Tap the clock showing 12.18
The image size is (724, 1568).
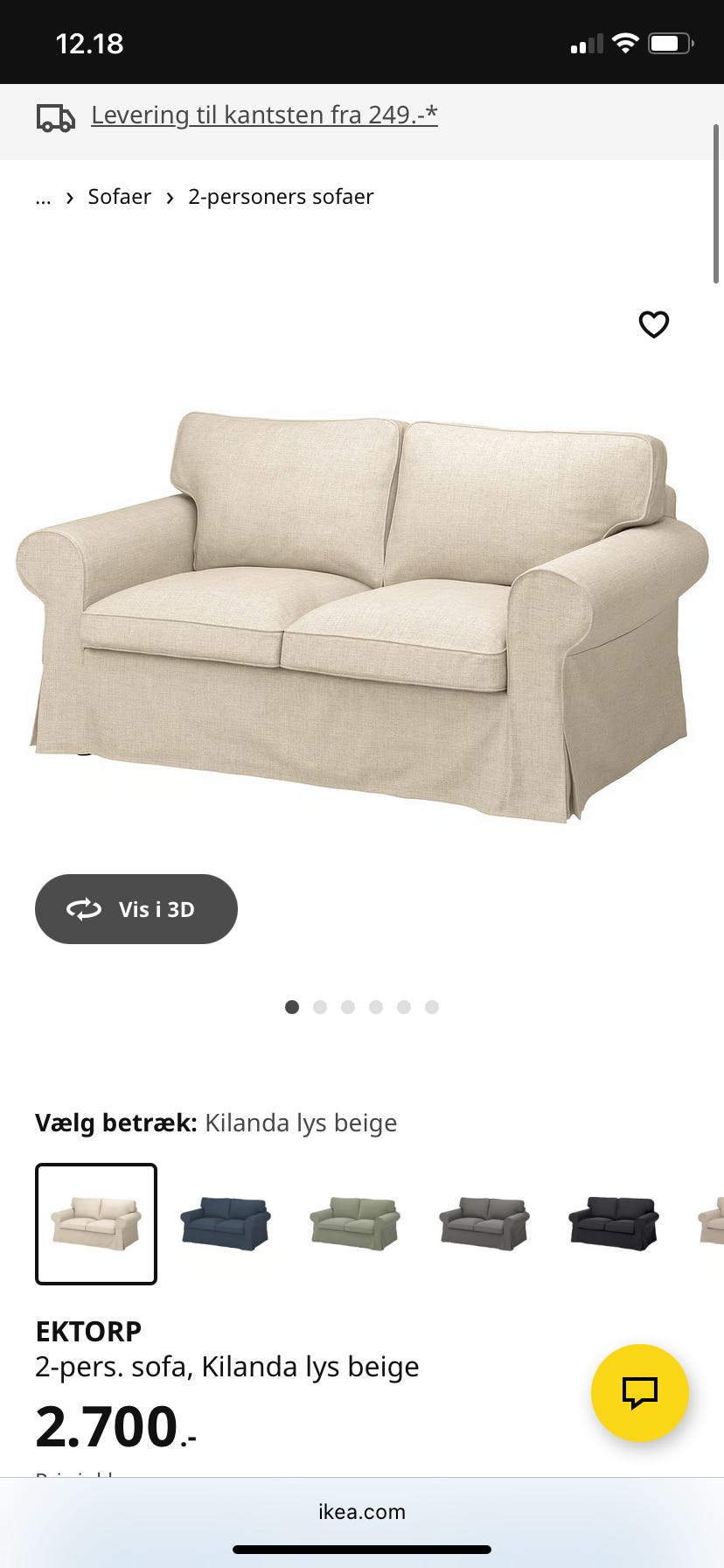pyautogui.click(x=89, y=41)
